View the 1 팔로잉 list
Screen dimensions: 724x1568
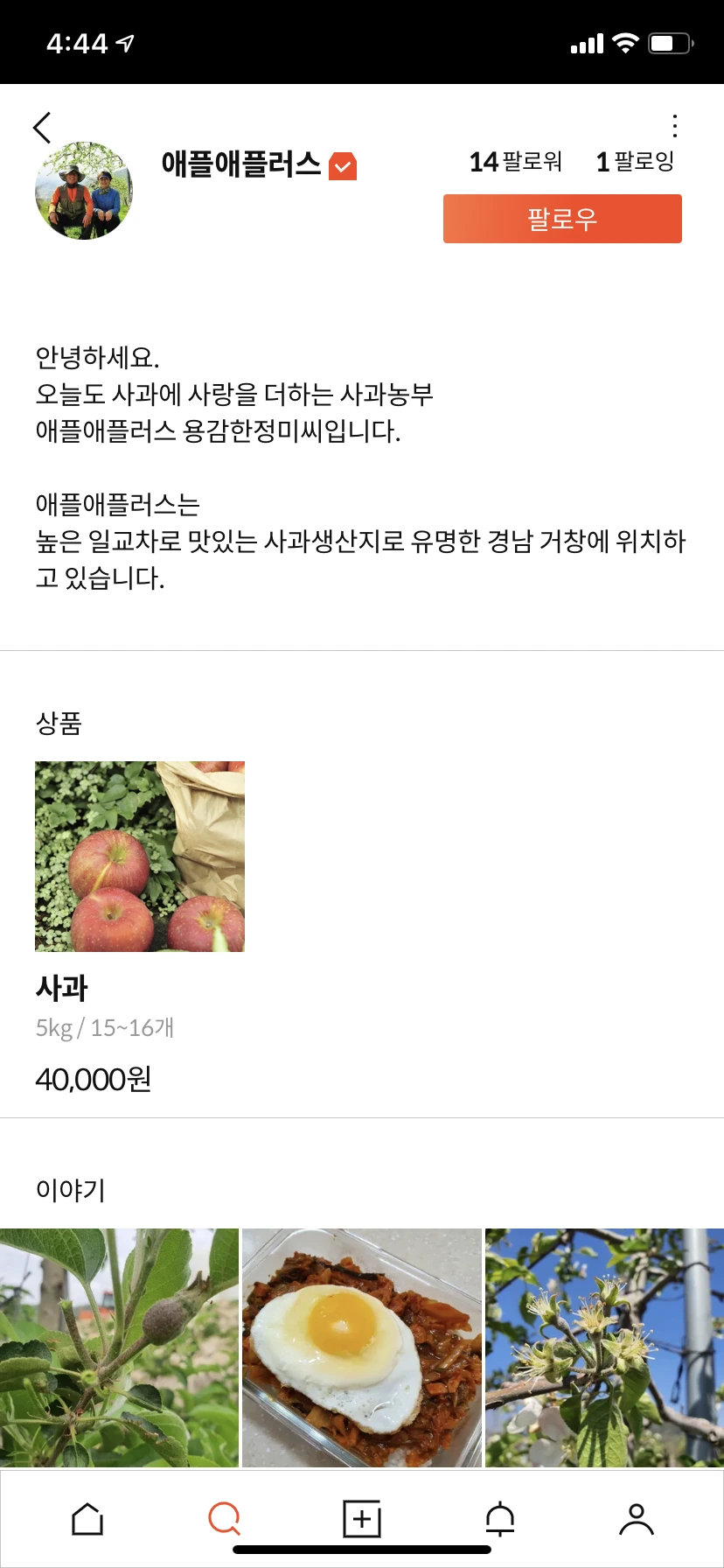(x=635, y=162)
